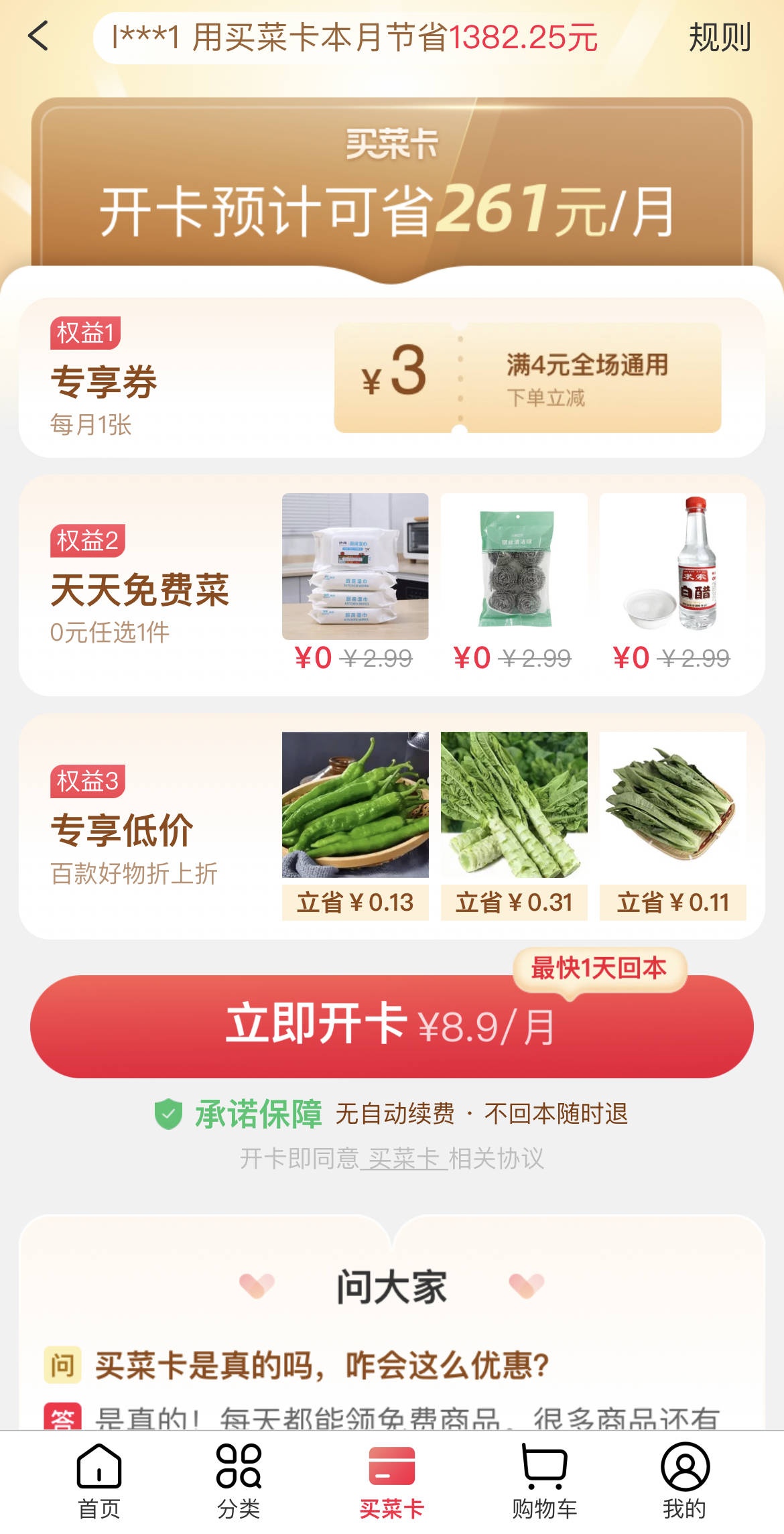
Task: Open the green peppers item saving ¥0.13
Action: (355, 826)
